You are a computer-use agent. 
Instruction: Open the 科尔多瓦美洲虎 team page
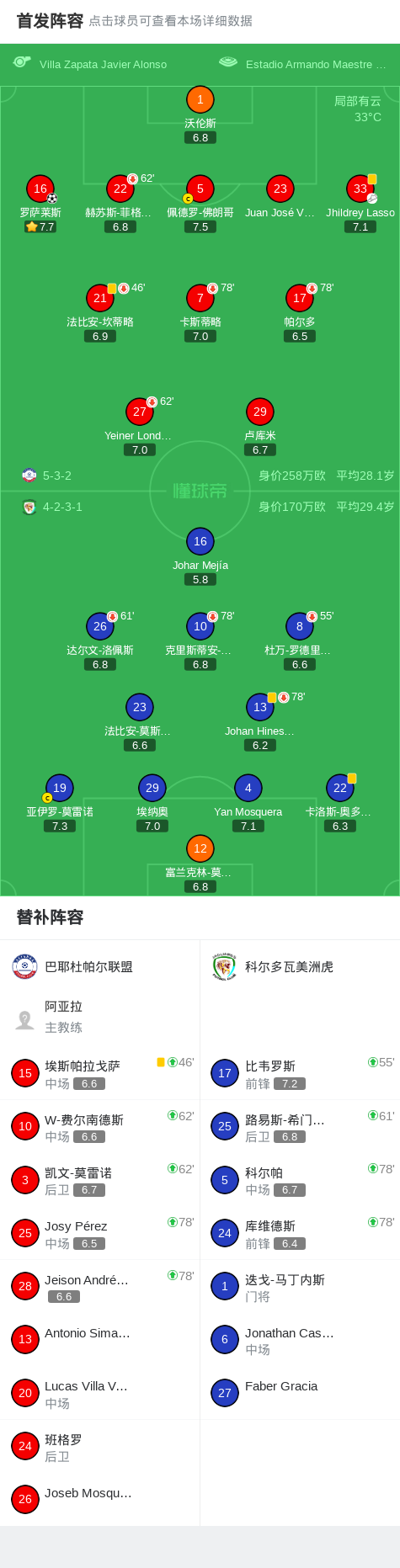point(300,967)
